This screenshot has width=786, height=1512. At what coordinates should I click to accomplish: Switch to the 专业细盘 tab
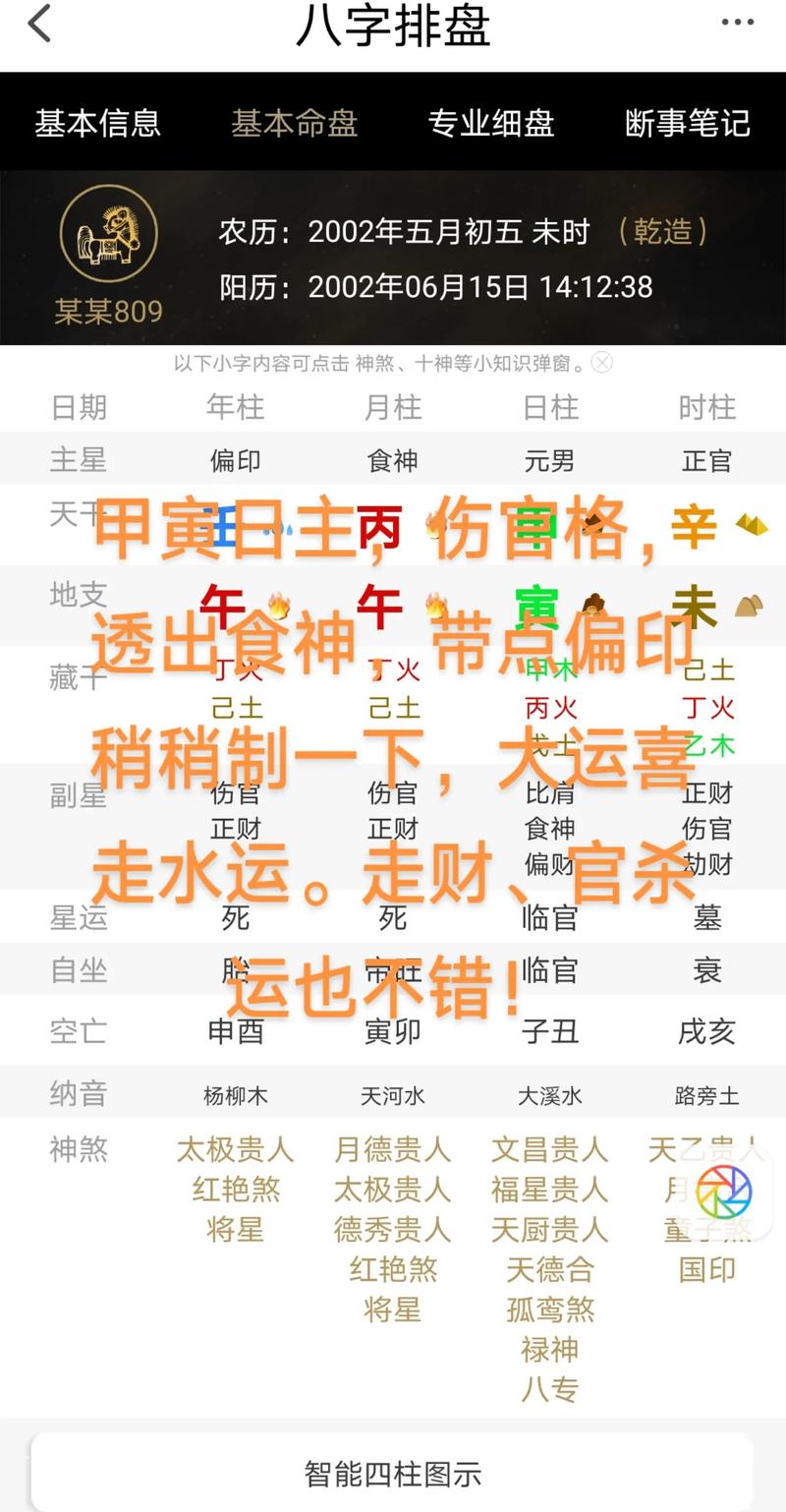click(491, 123)
